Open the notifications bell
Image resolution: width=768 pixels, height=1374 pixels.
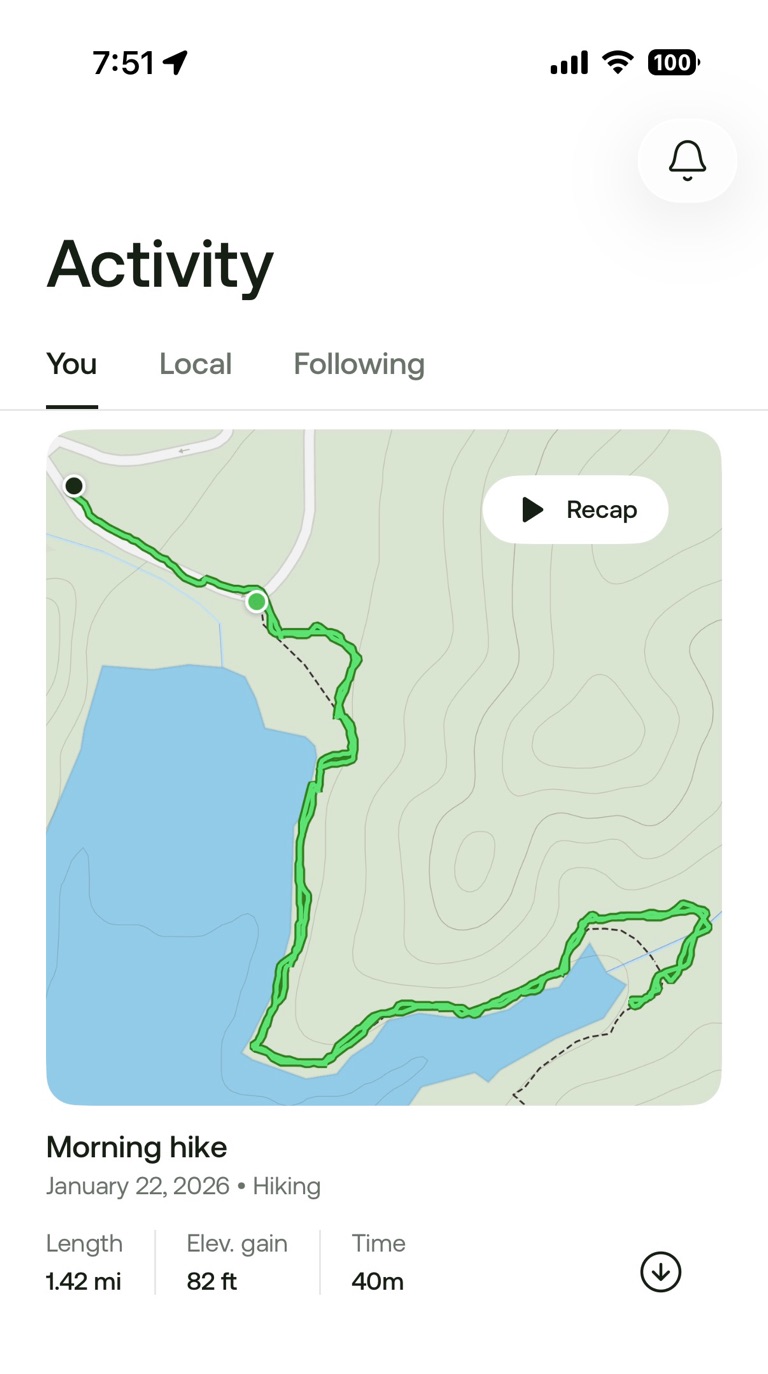click(687, 160)
